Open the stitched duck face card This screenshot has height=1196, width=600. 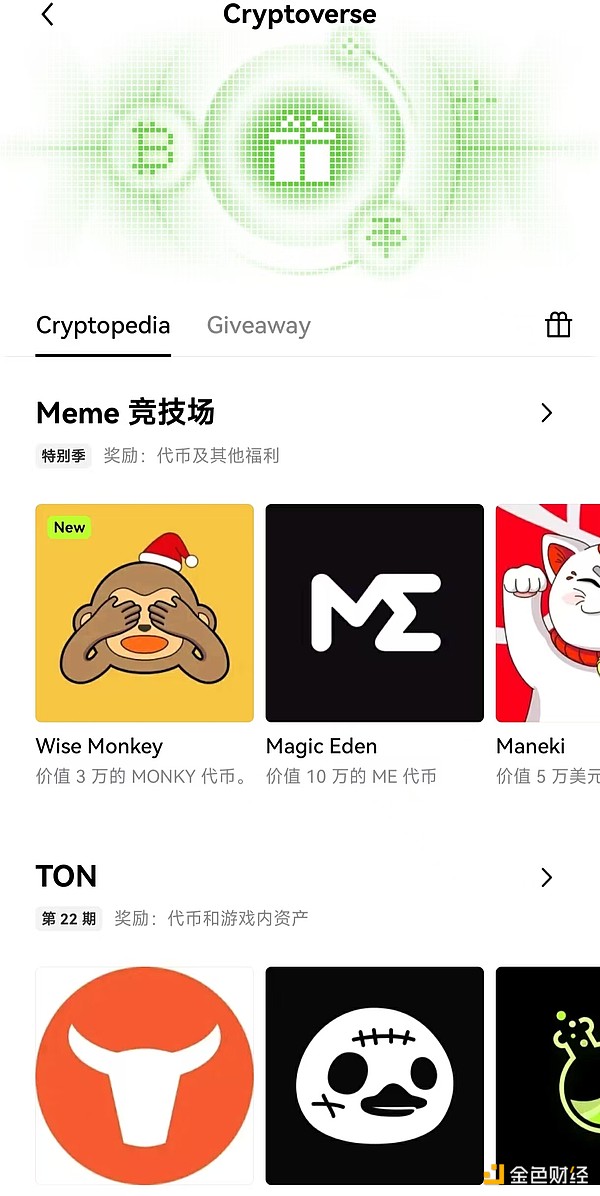pos(374,1075)
